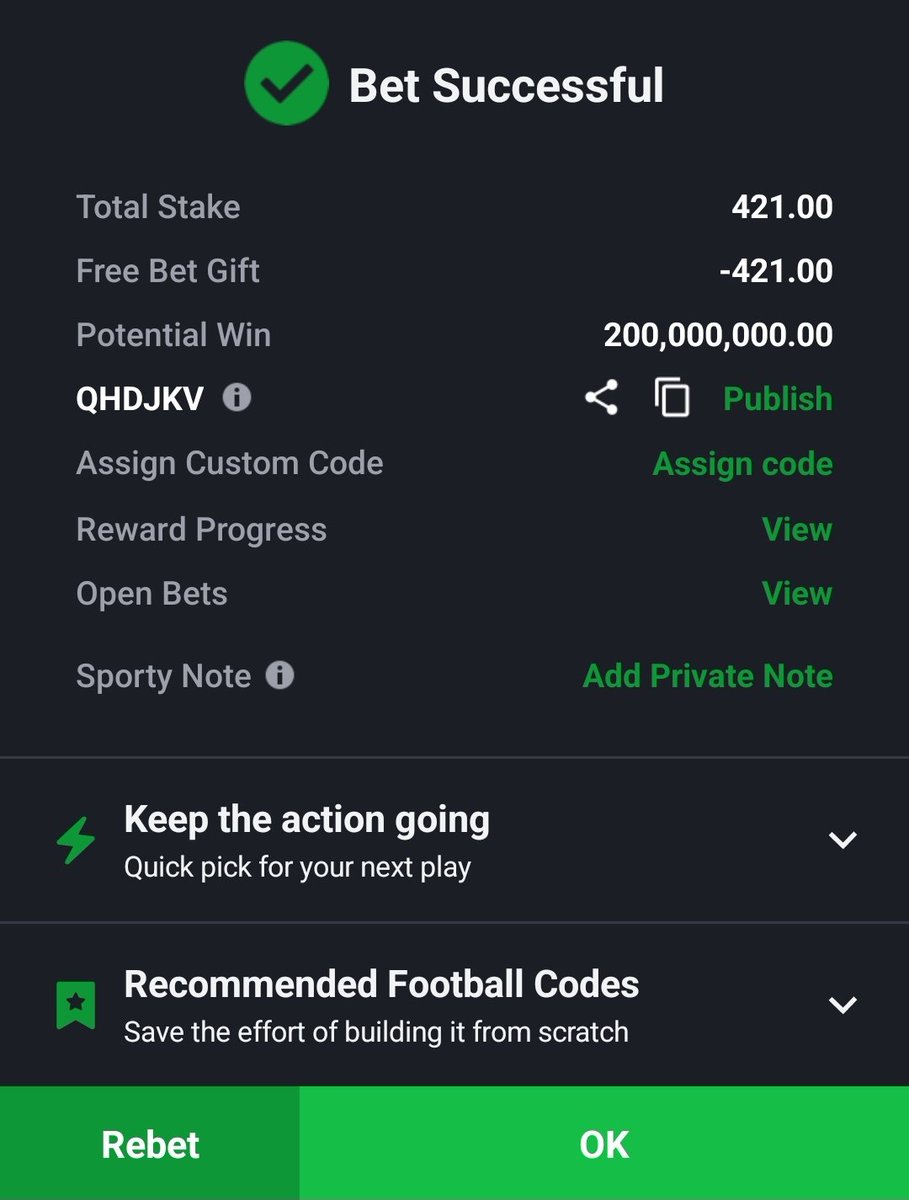Show info about Sporty Note

point(280,676)
